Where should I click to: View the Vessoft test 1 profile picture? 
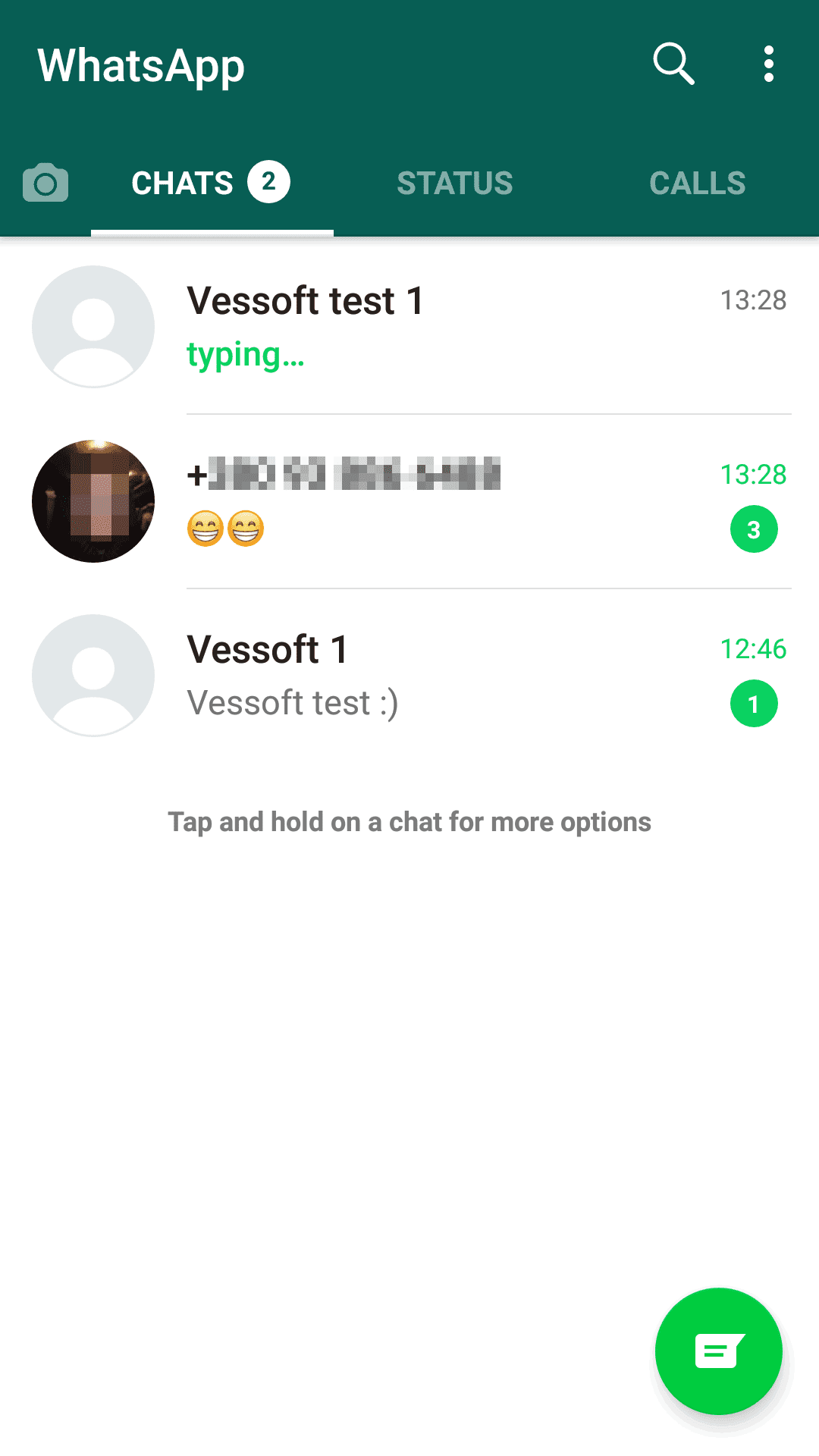point(93,327)
